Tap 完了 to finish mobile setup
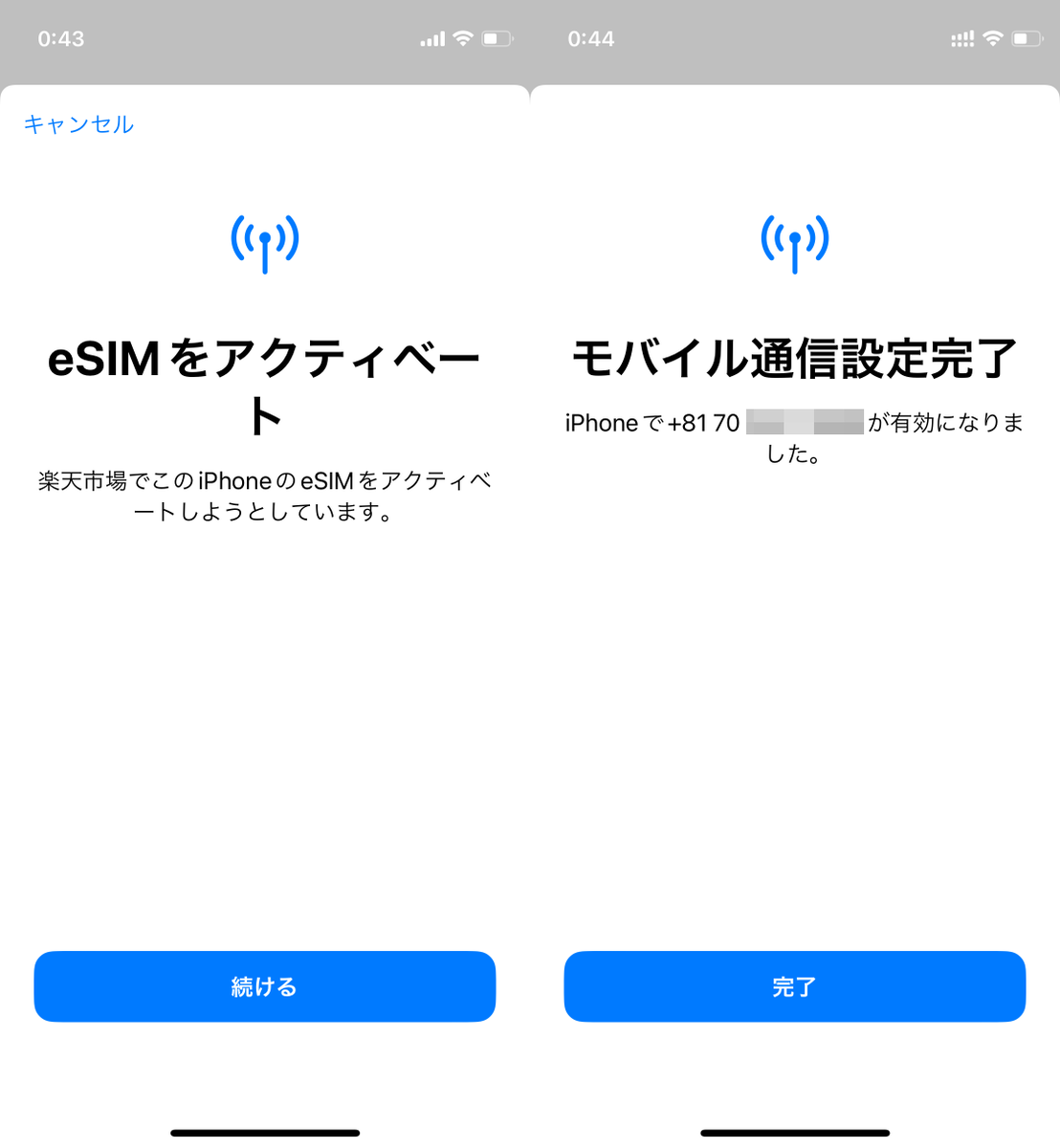 click(794, 986)
